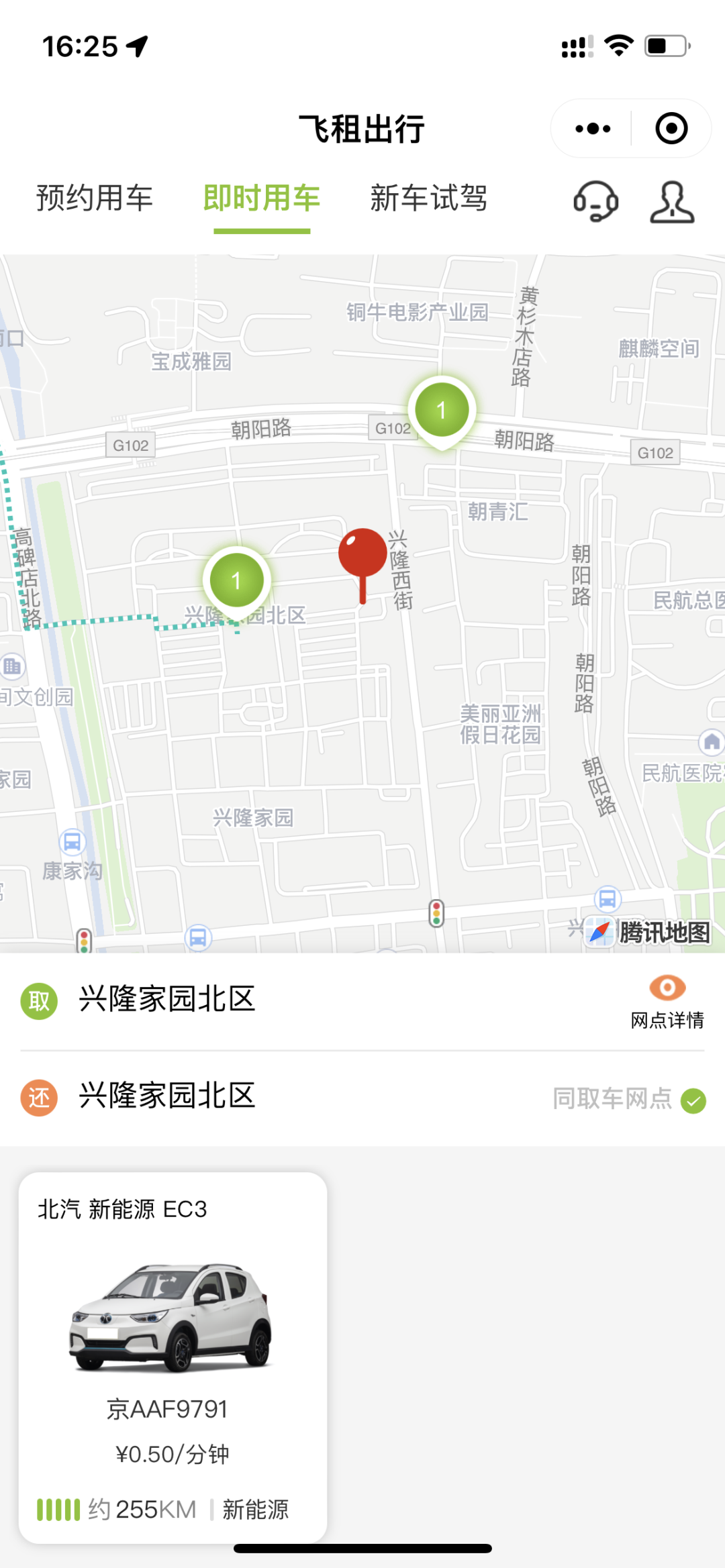Select the green station marker on 朝阳路

click(442, 411)
